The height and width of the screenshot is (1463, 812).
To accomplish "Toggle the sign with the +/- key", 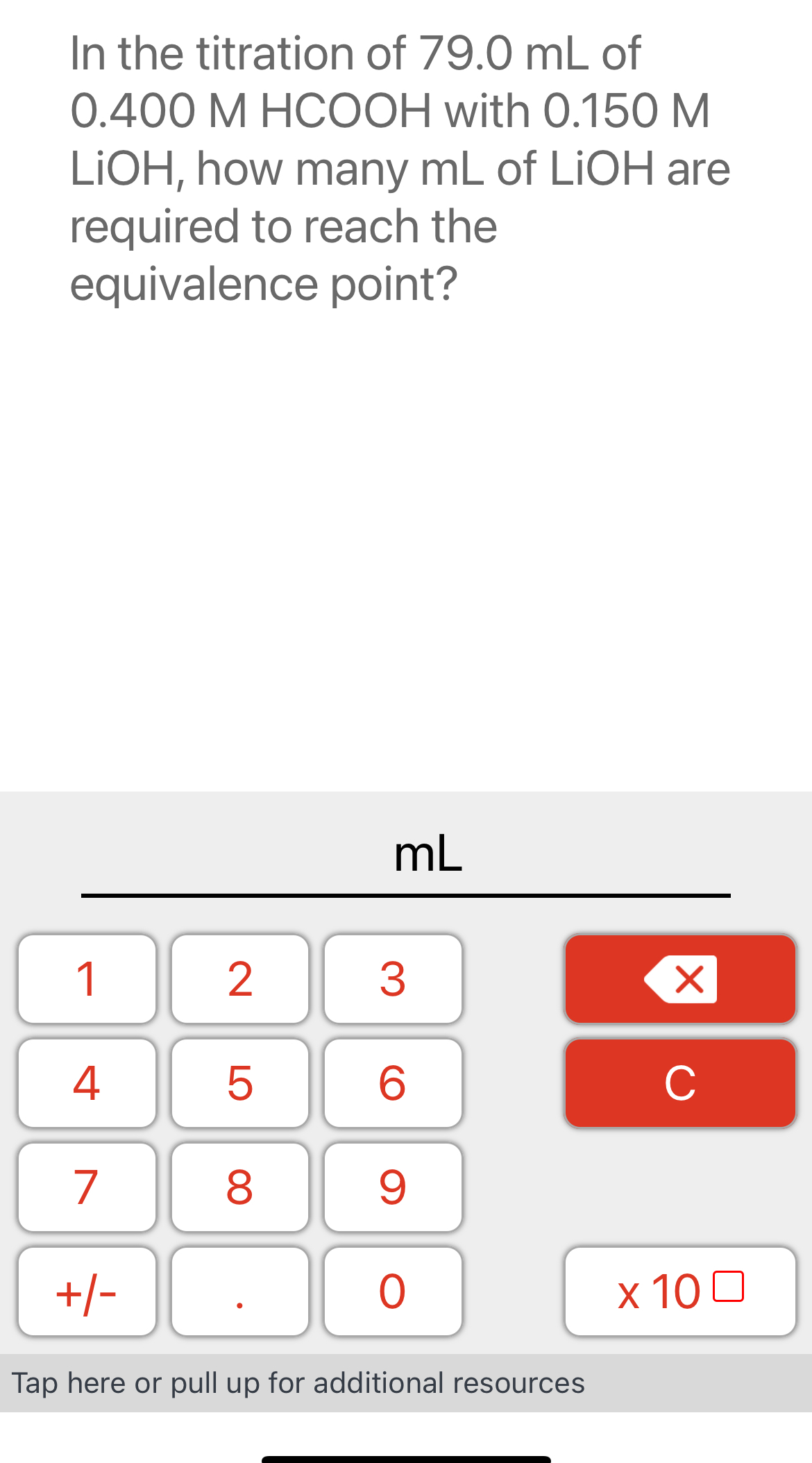I will tap(87, 1291).
